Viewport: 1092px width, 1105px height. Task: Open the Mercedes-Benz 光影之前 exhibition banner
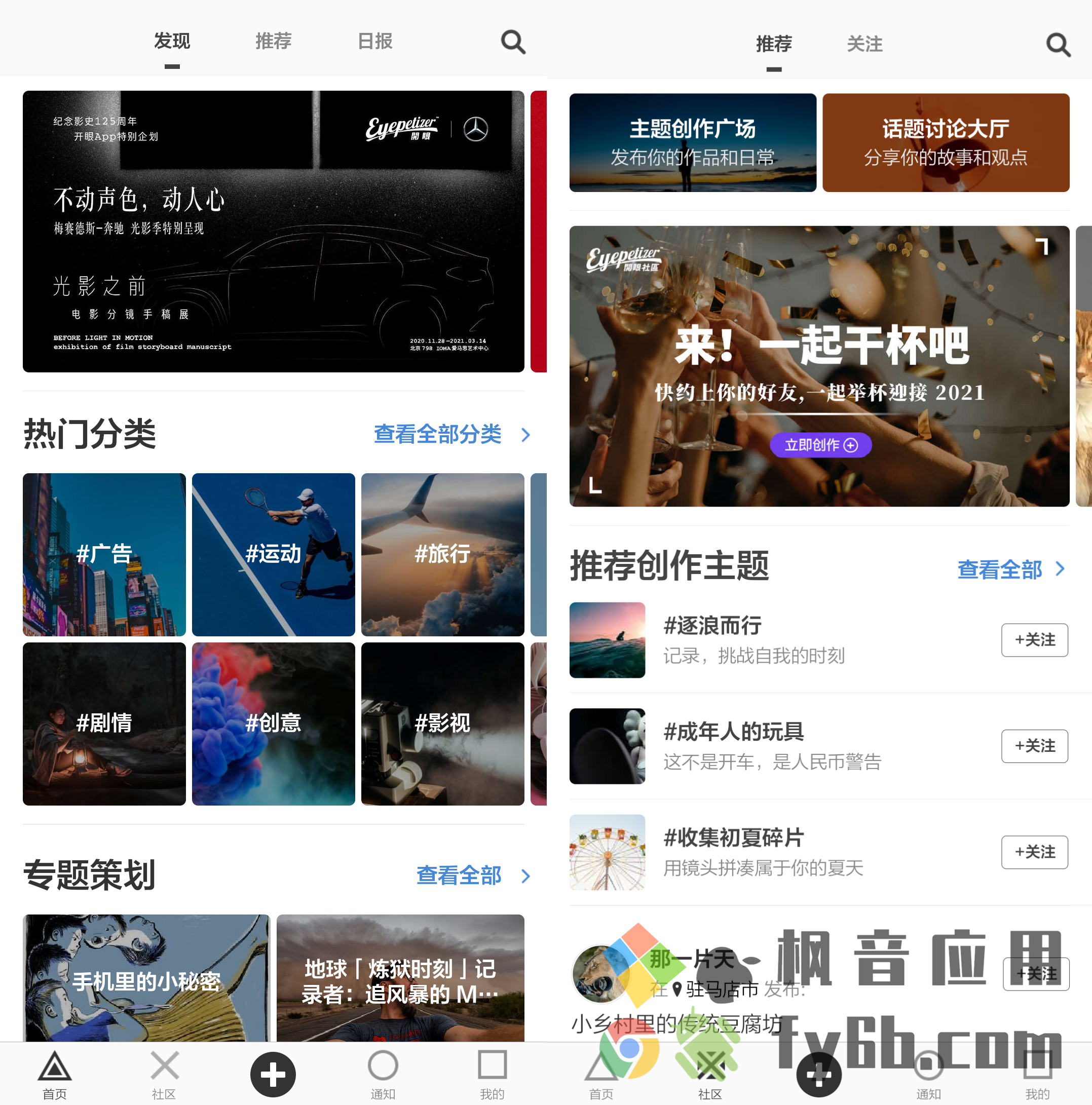(x=274, y=231)
